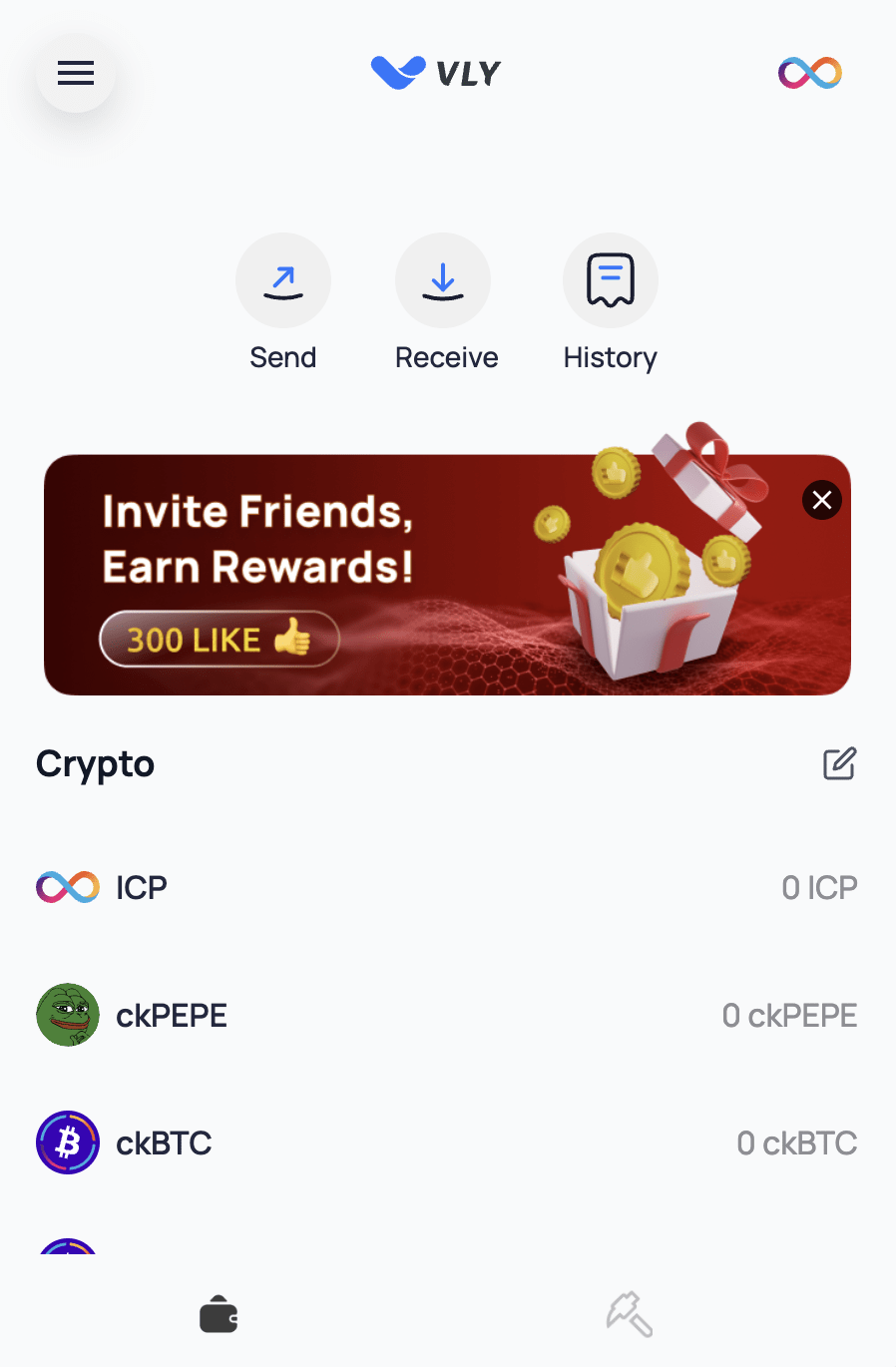This screenshot has width=896, height=1367.
Task: Edit the Crypto token list
Action: tap(839, 763)
